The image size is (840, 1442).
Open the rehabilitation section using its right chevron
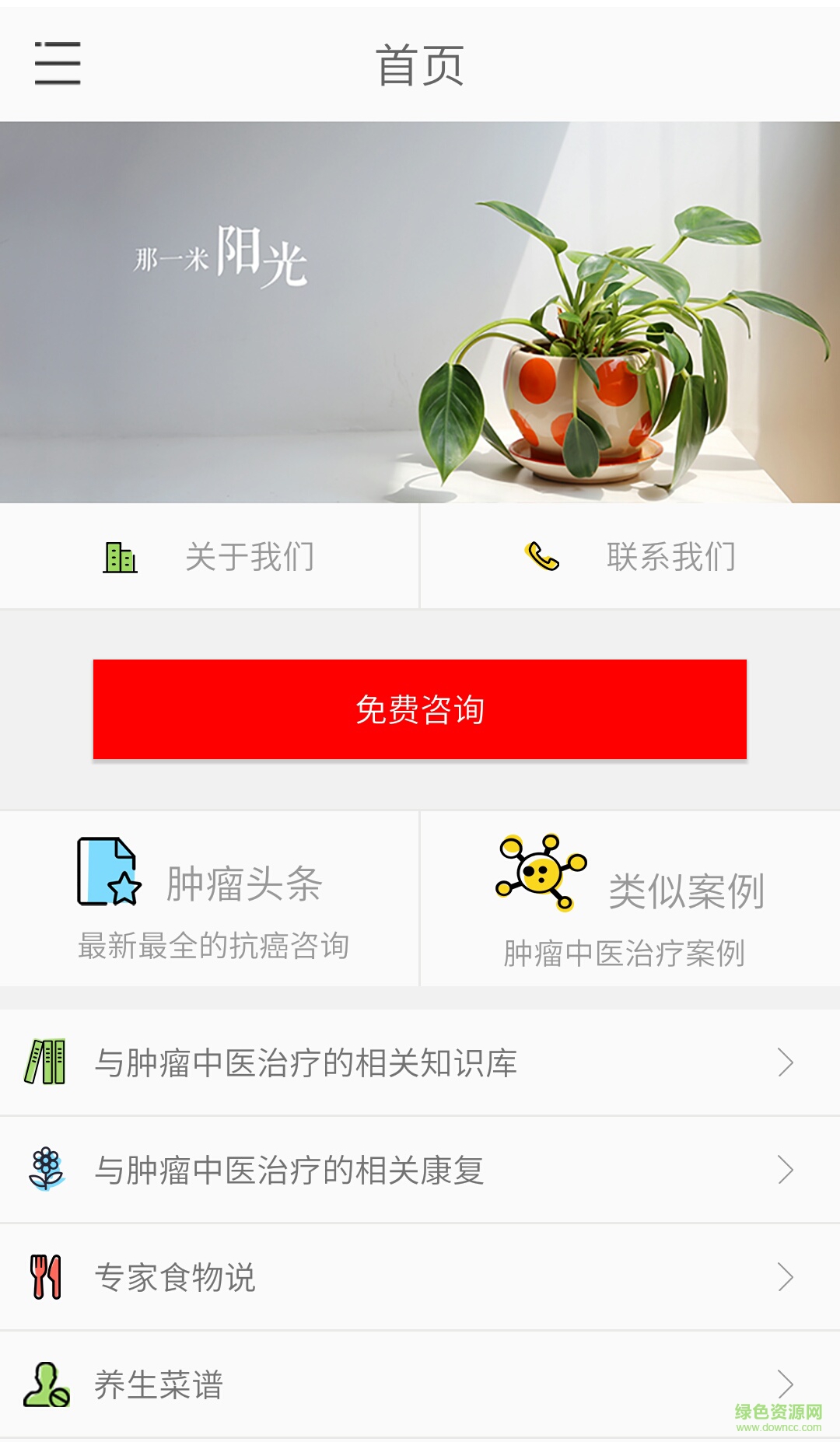(786, 1168)
